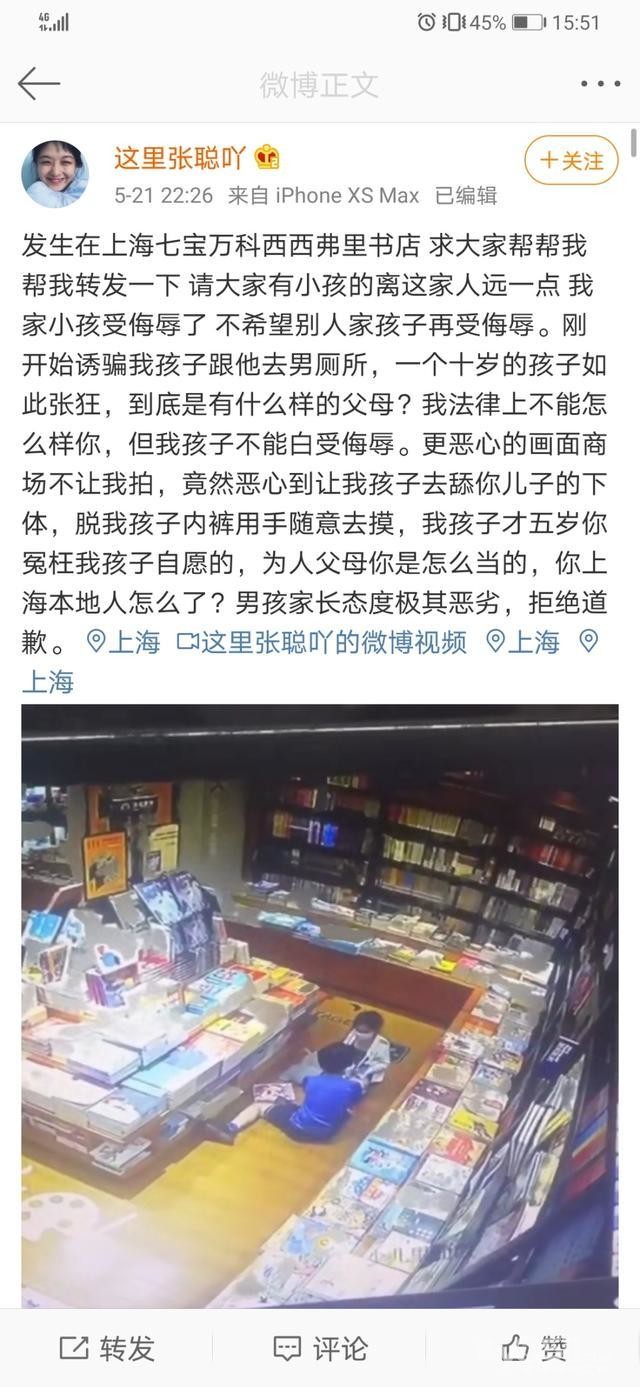The image size is (640, 1387).
Task: Repost via the 转发 button
Action: tap(107, 1348)
